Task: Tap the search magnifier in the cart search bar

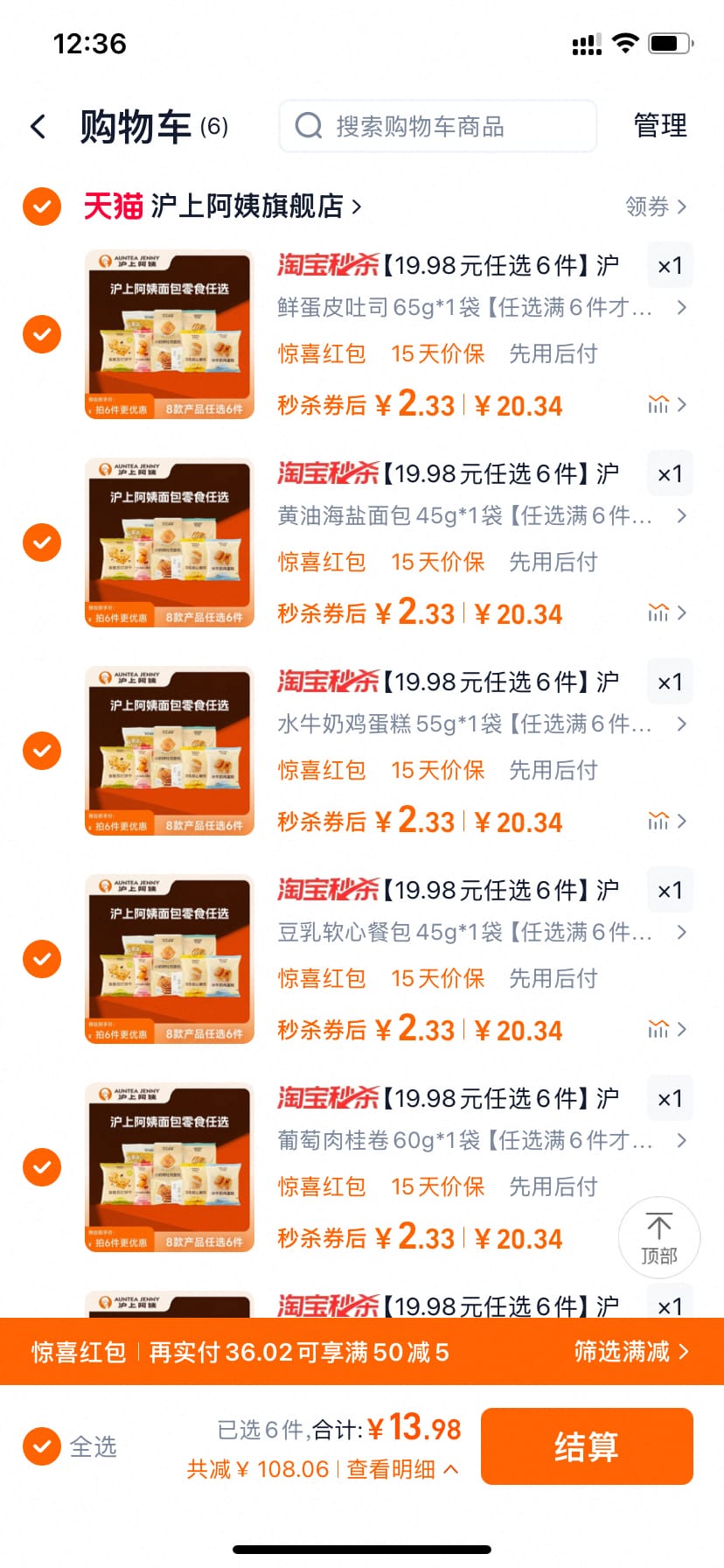Action: (308, 126)
